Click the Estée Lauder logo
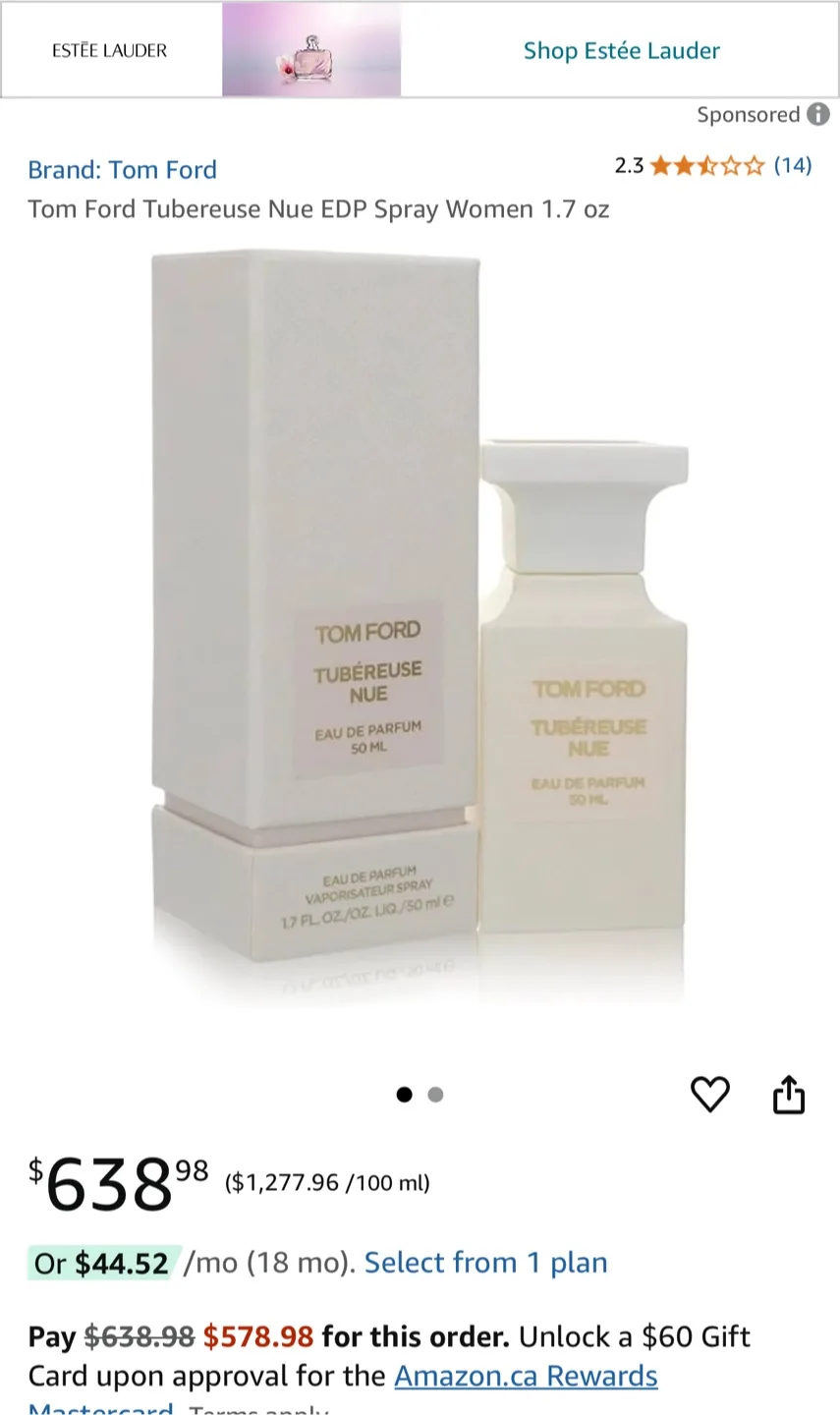The height and width of the screenshot is (1415, 840). [108, 50]
